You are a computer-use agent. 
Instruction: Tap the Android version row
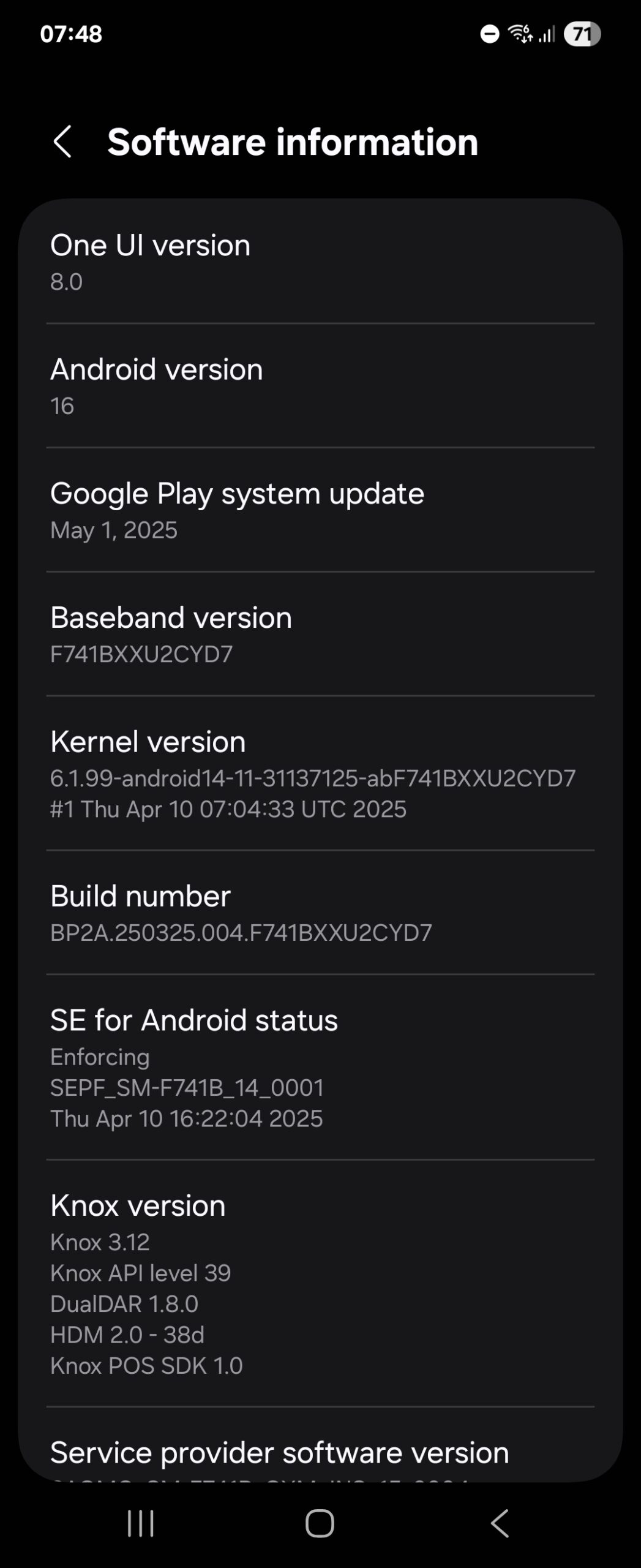coord(320,386)
